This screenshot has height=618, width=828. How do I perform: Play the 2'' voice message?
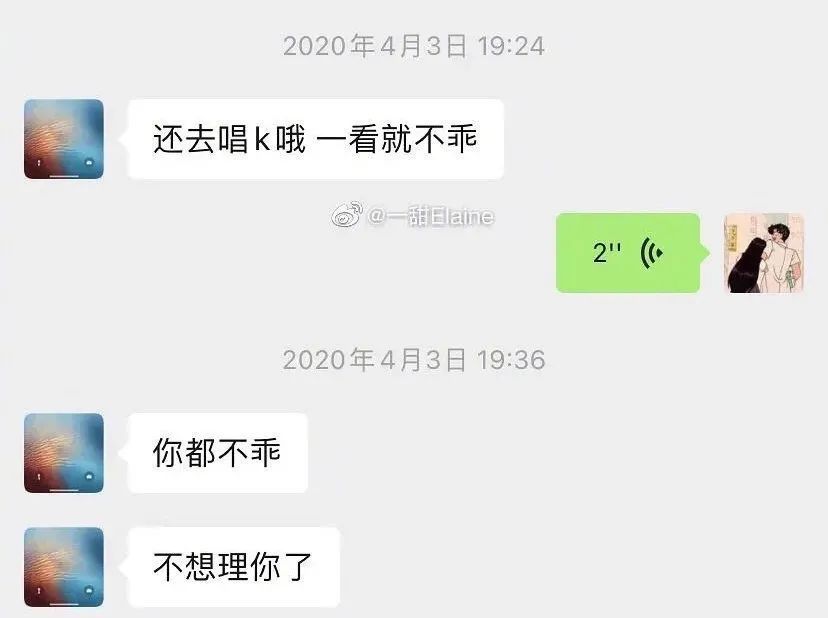[628, 253]
